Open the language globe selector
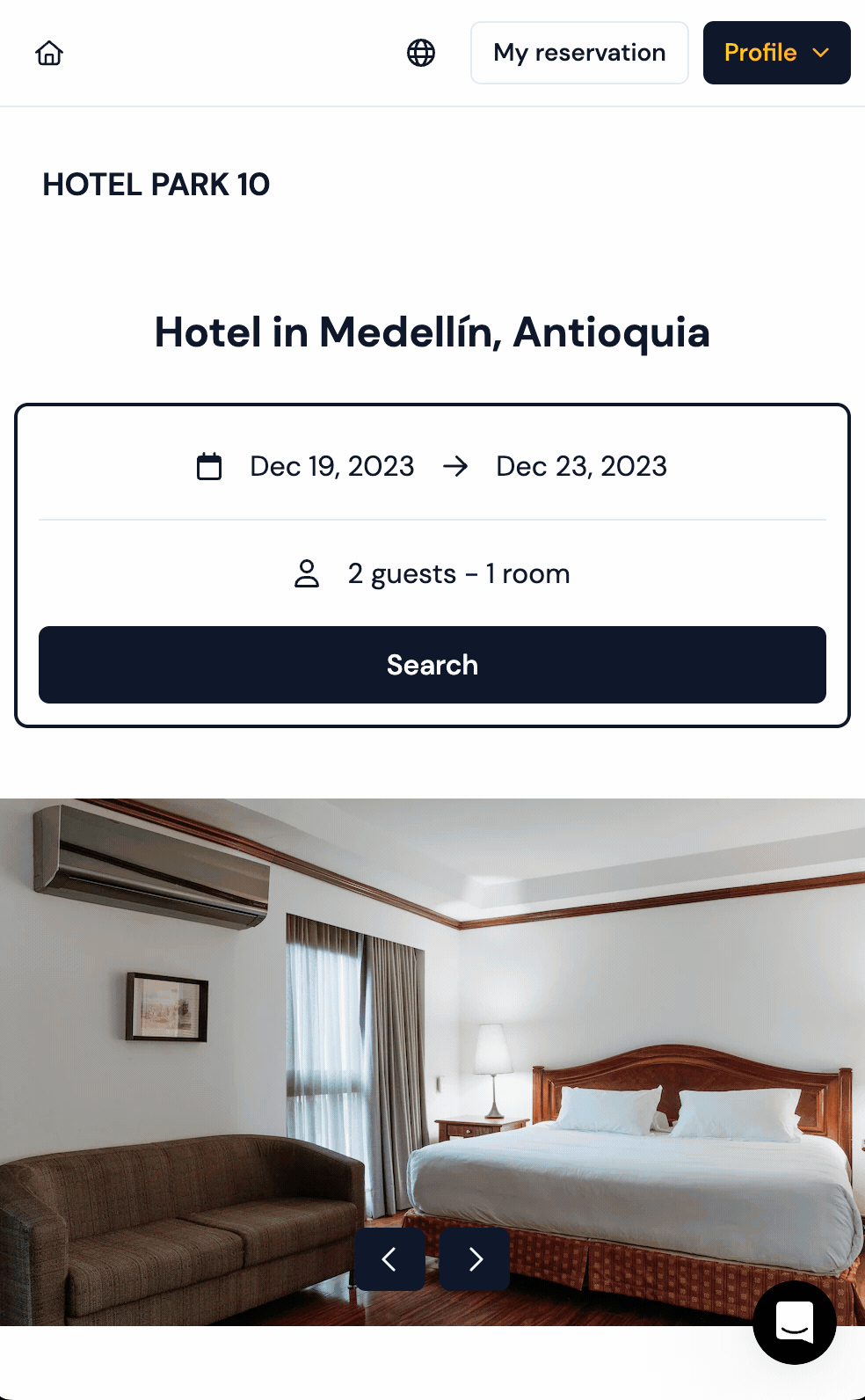 pyautogui.click(x=421, y=53)
